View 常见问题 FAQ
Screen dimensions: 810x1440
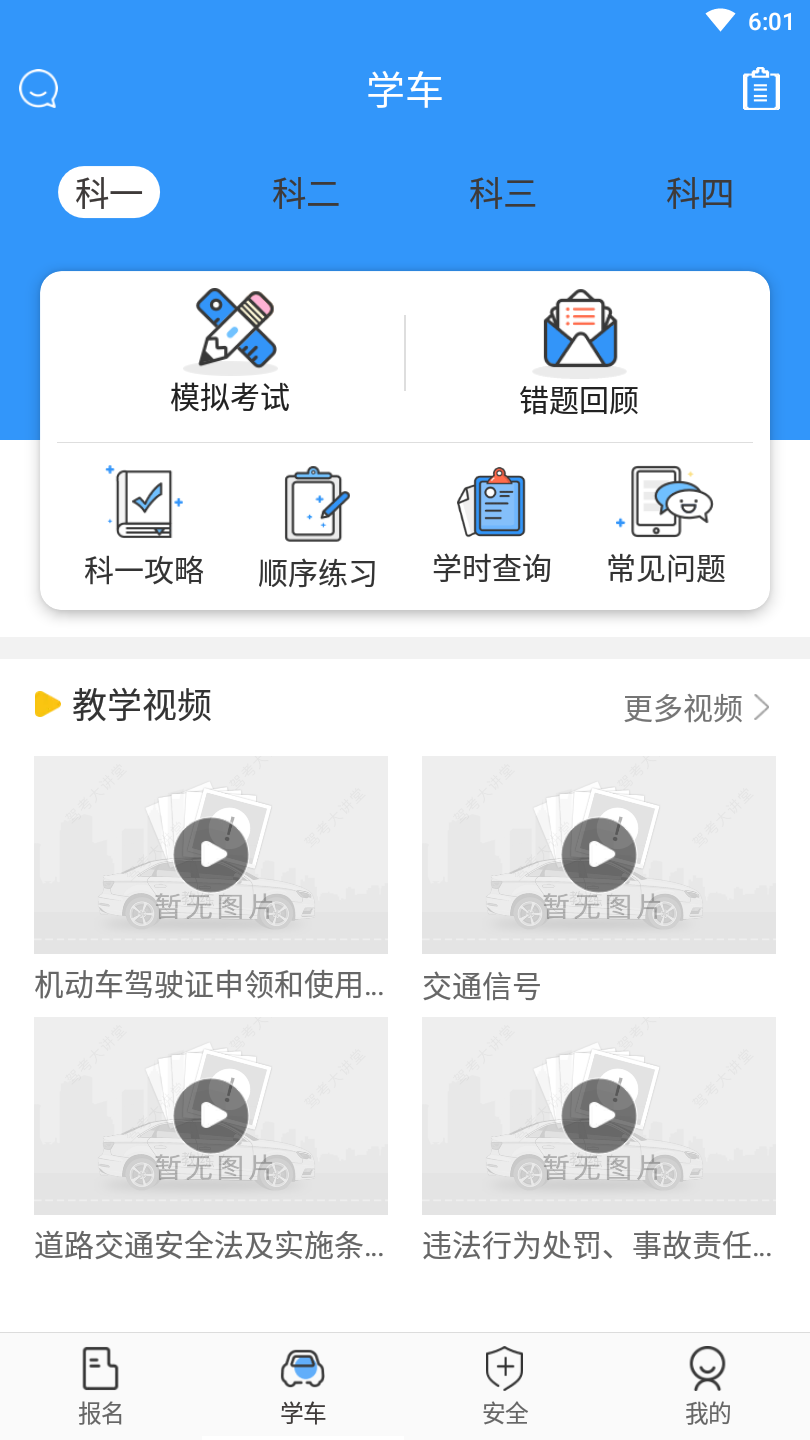(666, 525)
